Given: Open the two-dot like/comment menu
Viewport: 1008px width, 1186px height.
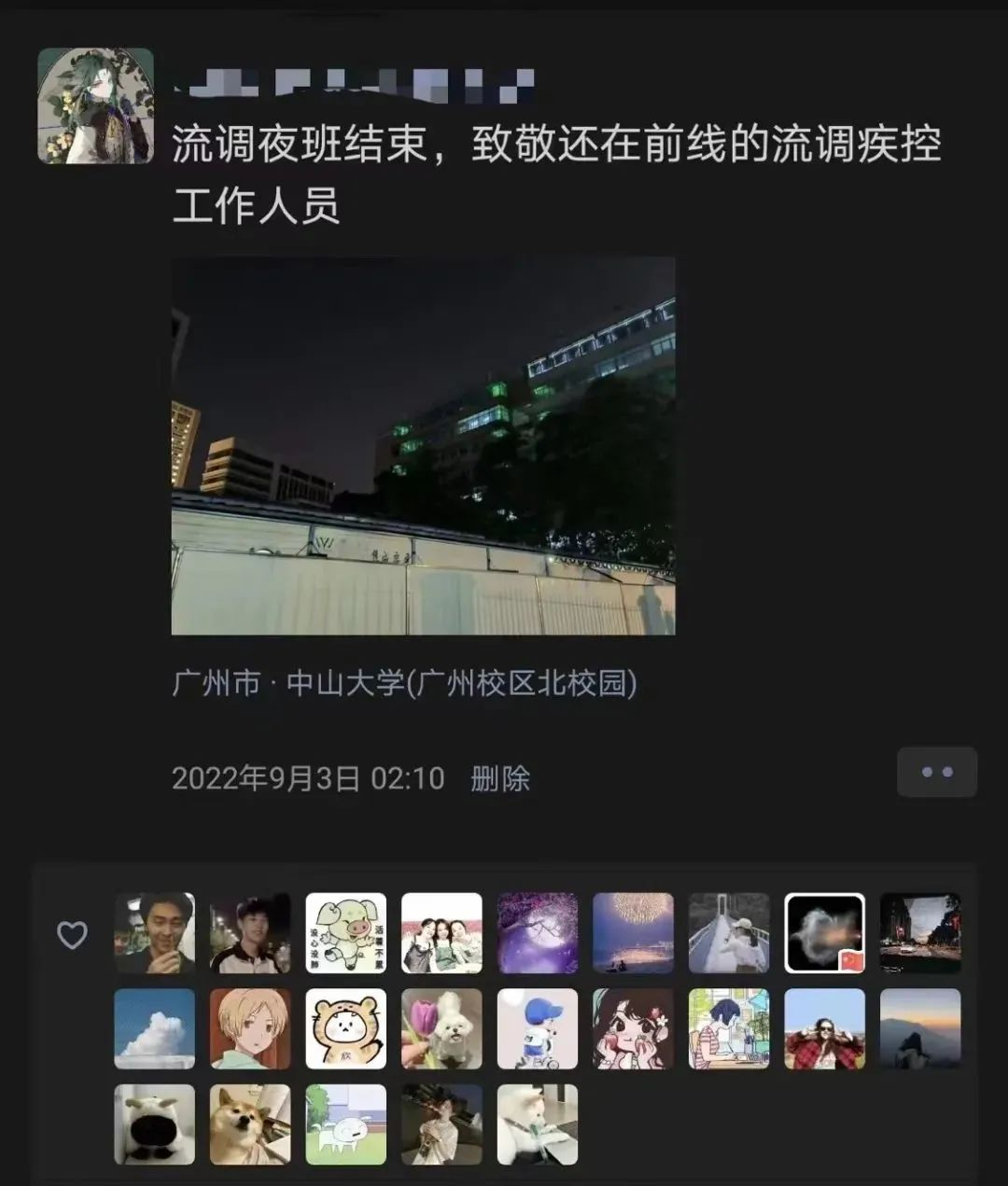Looking at the screenshot, I should coord(936,772).
